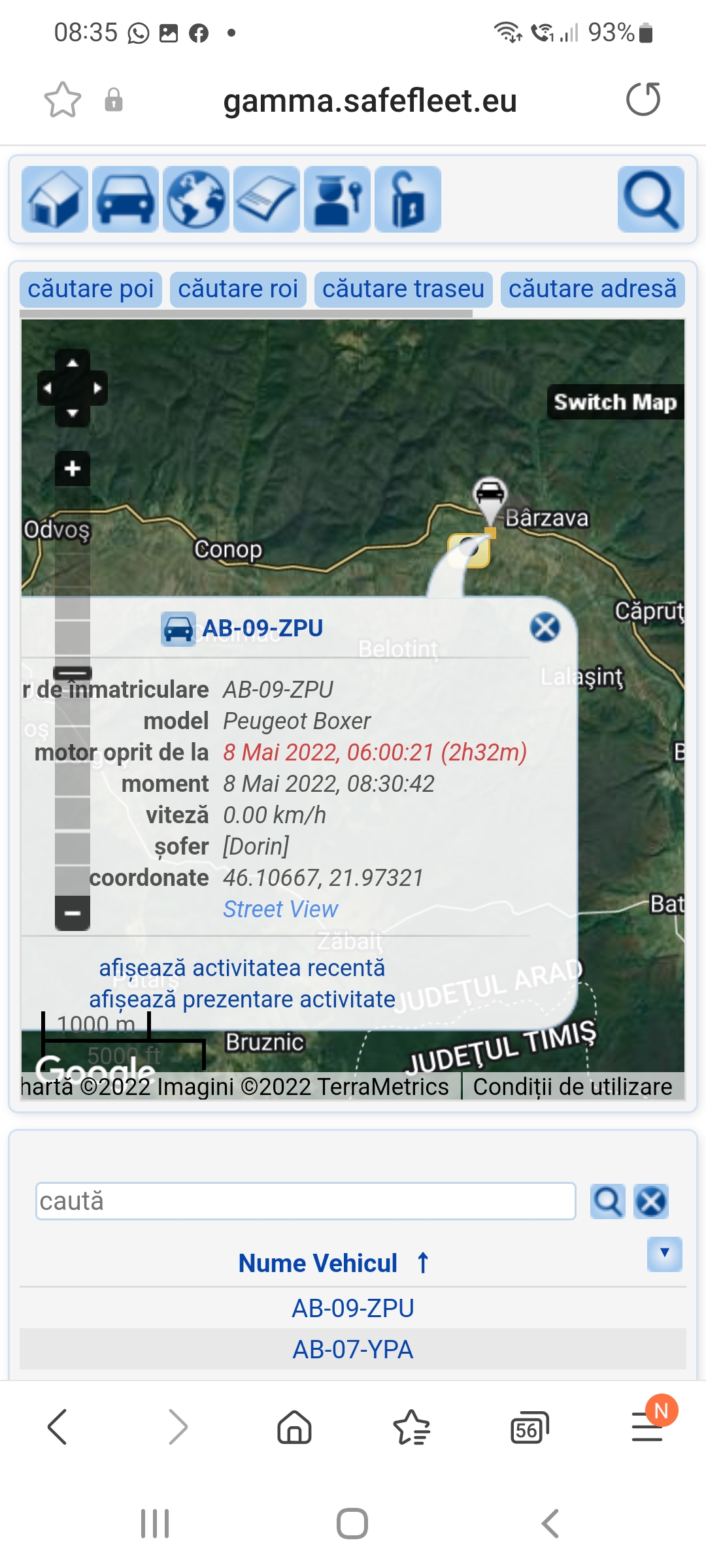The height and width of the screenshot is (1568, 706).
Task: Tap the magnifier search icon in toolbar
Action: [x=650, y=199]
